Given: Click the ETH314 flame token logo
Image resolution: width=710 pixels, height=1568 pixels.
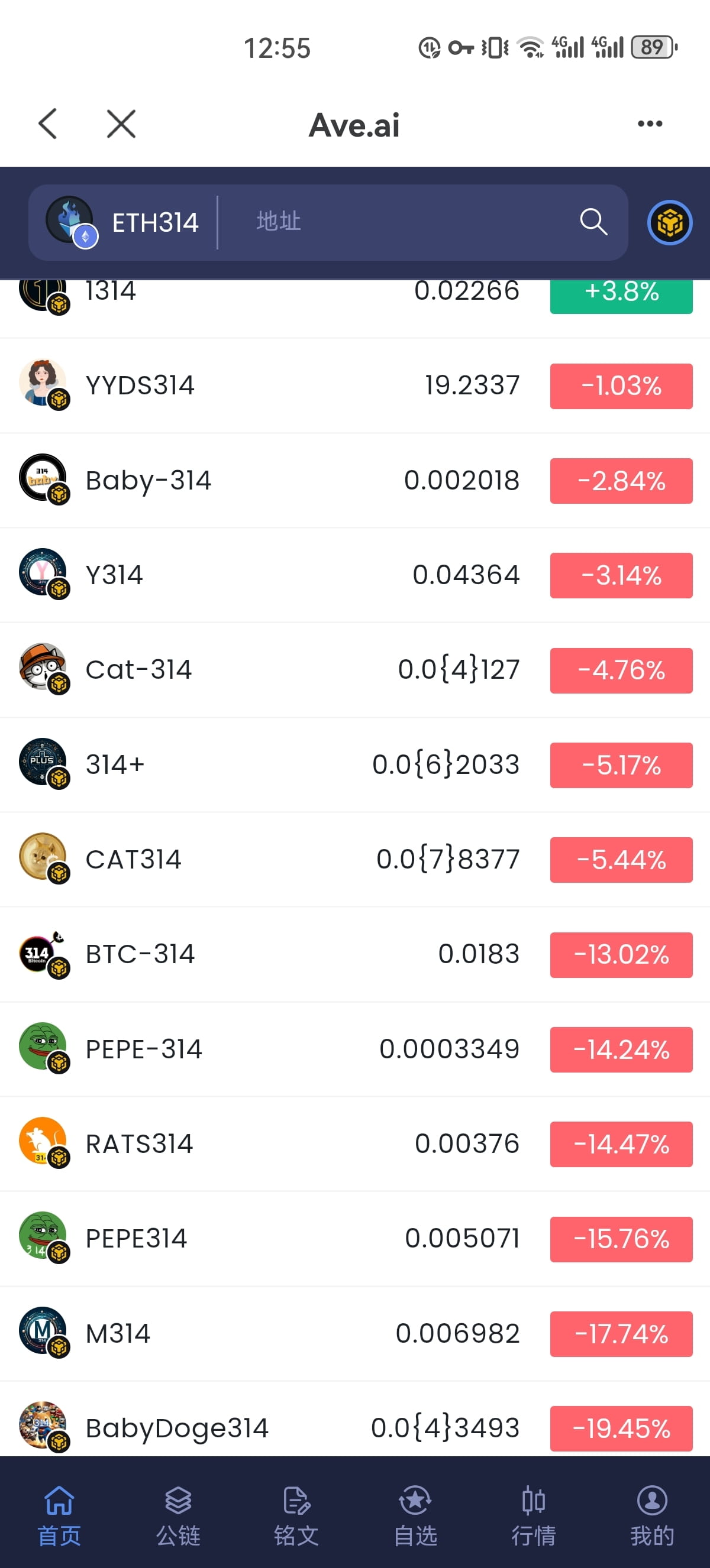Looking at the screenshot, I should pyautogui.click(x=69, y=220).
